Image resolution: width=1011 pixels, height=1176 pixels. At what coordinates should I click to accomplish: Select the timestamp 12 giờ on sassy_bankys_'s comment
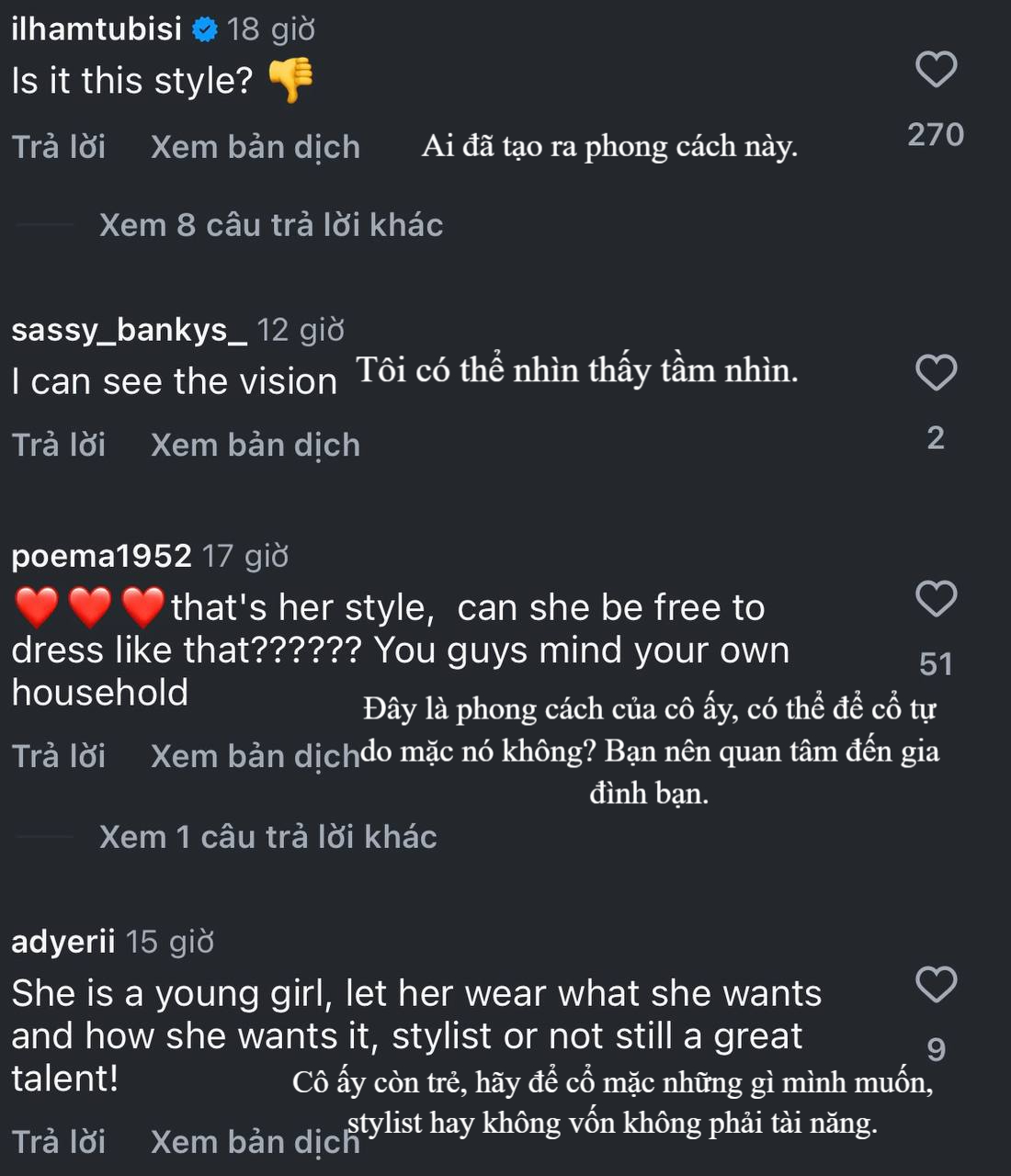[299, 334]
